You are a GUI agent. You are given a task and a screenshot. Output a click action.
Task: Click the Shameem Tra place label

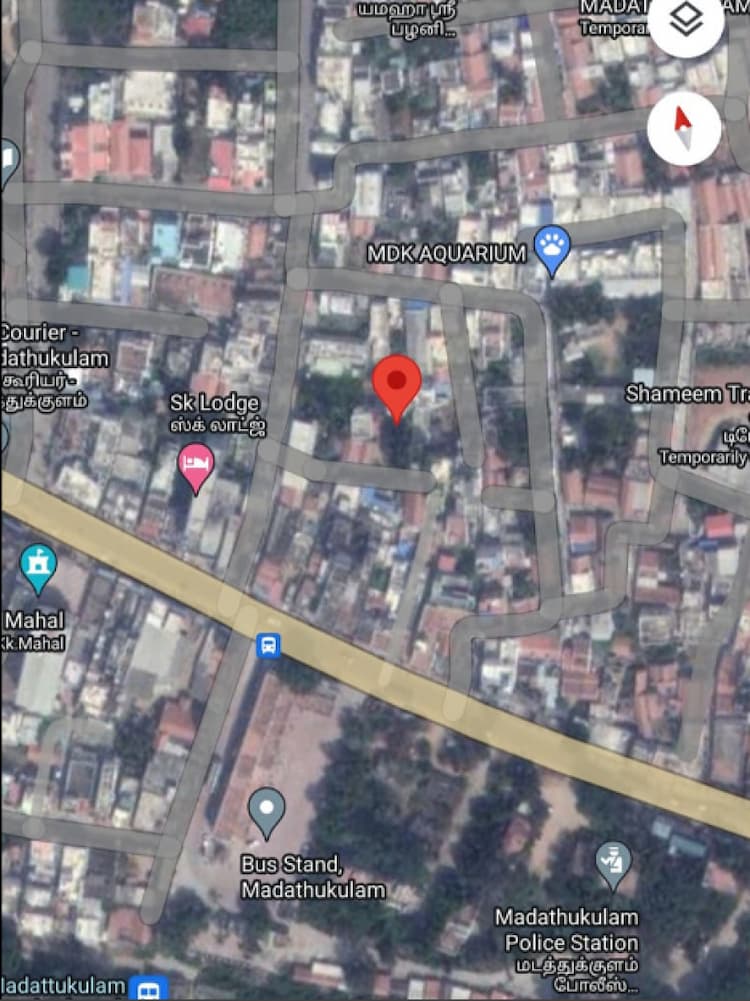(x=684, y=395)
